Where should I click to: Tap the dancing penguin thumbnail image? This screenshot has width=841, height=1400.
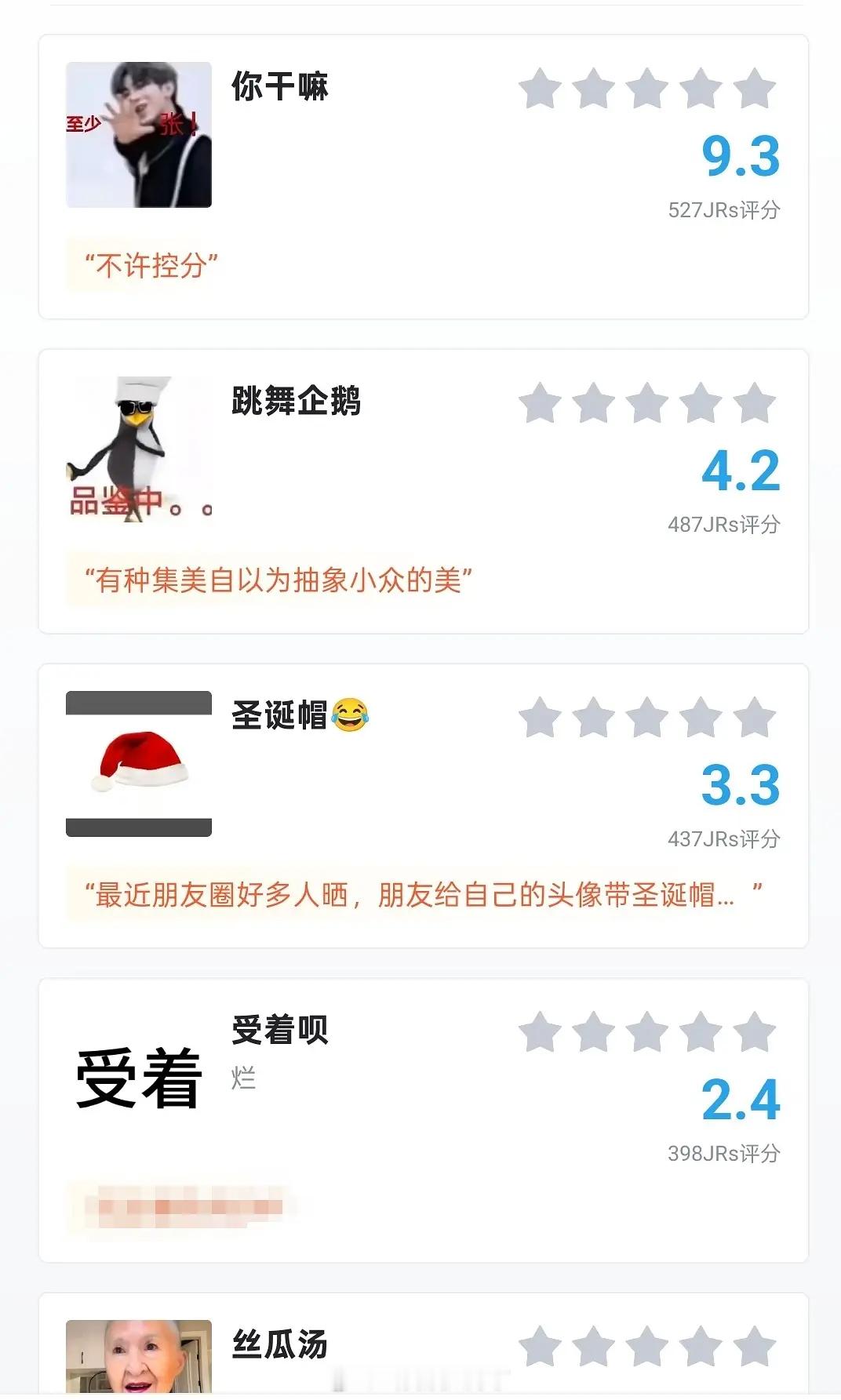coord(137,449)
